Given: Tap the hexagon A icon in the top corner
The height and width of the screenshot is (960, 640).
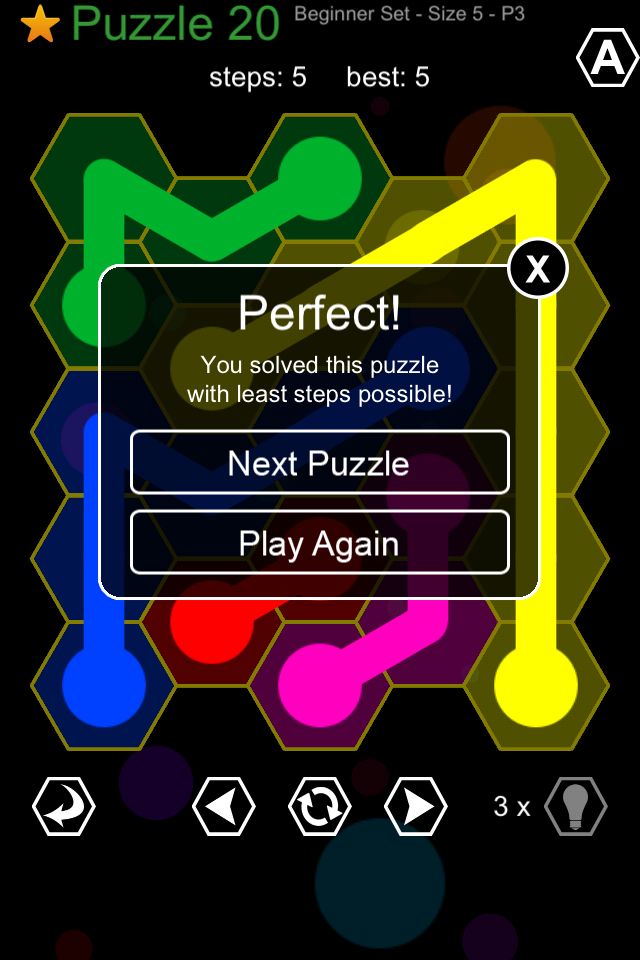Looking at the screenshot, I should click(607, 60).
